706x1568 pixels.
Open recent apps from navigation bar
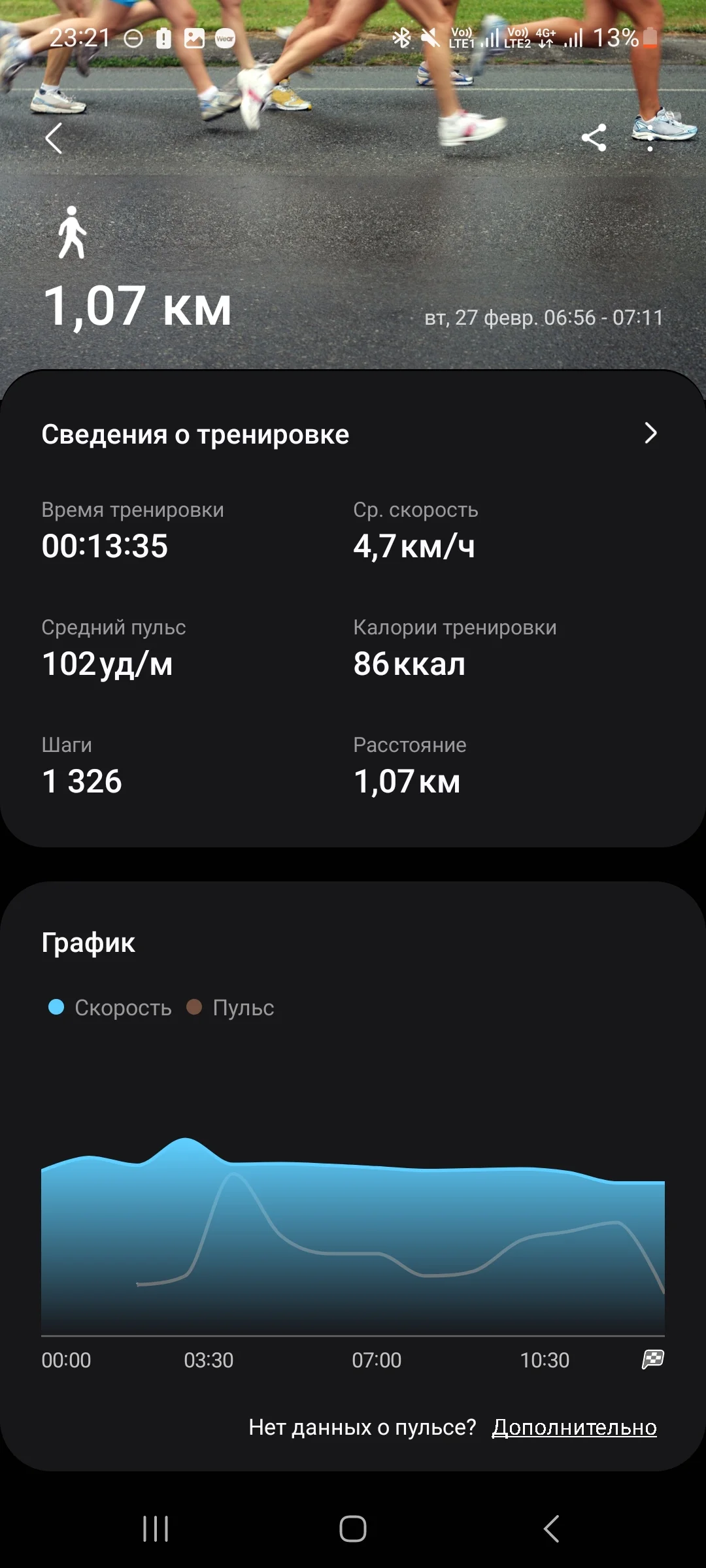point(156,1529)
